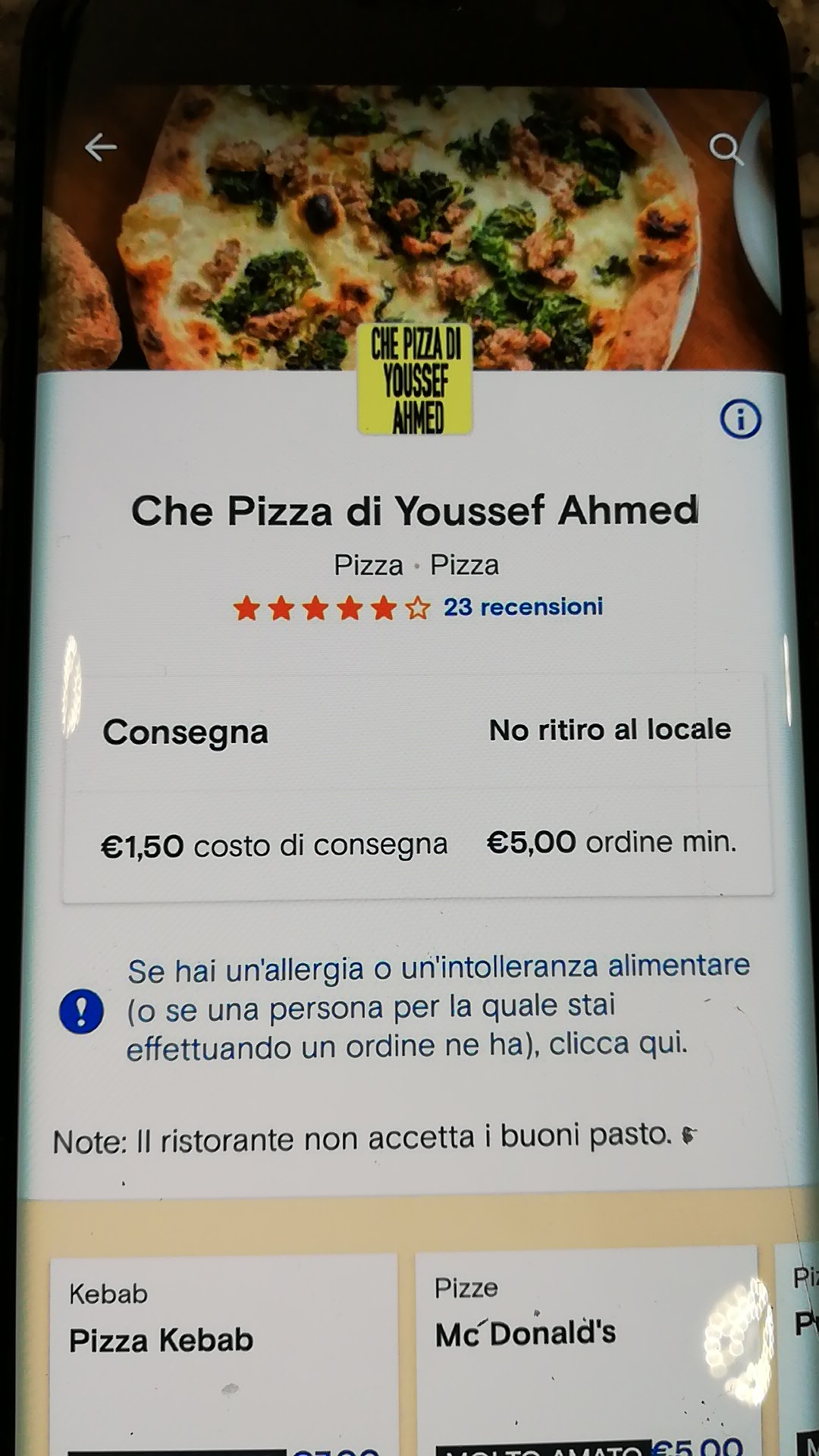Open the Mc Donald's pizza card
Screen dimensions: 819x1456
[585, 1347]
